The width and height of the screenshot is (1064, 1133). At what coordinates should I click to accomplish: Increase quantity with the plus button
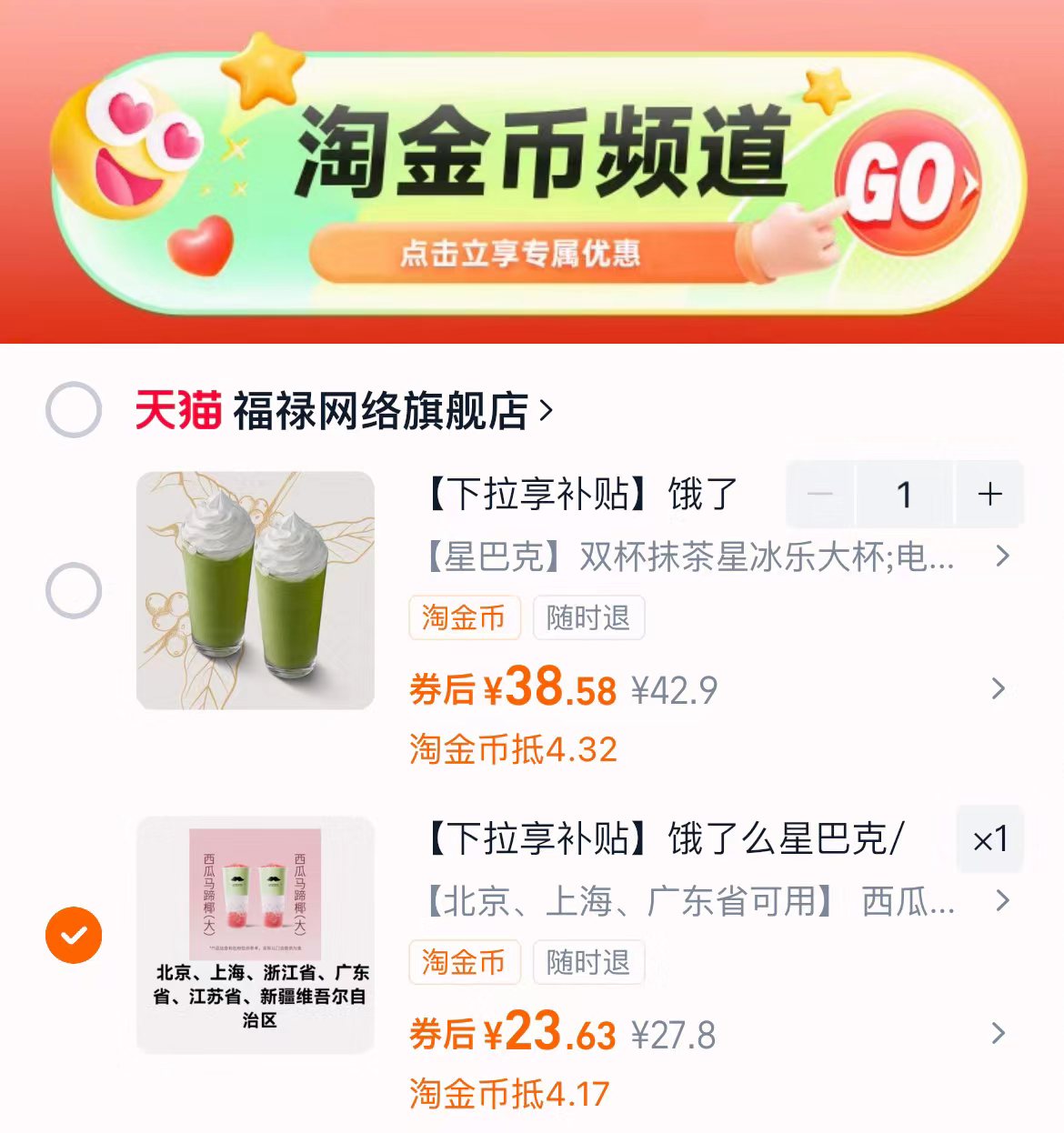988,495
